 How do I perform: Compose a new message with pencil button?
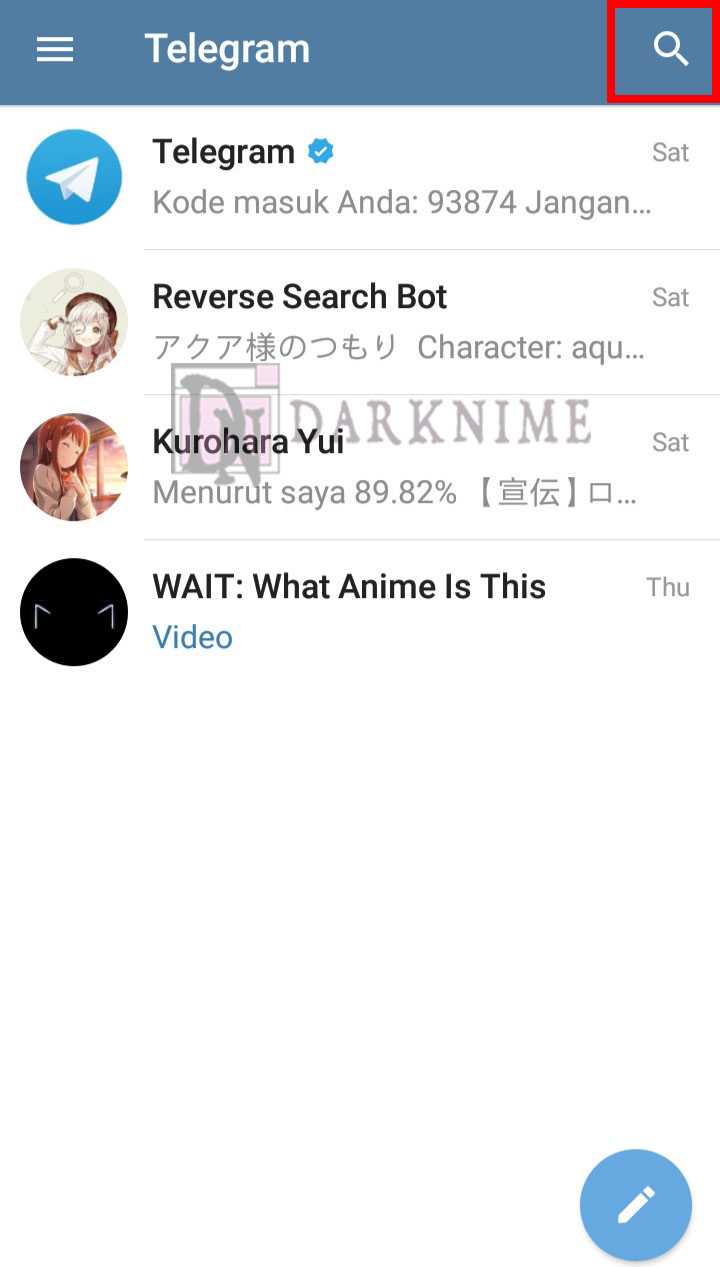pyautogui.click(x=635, y=1204)
